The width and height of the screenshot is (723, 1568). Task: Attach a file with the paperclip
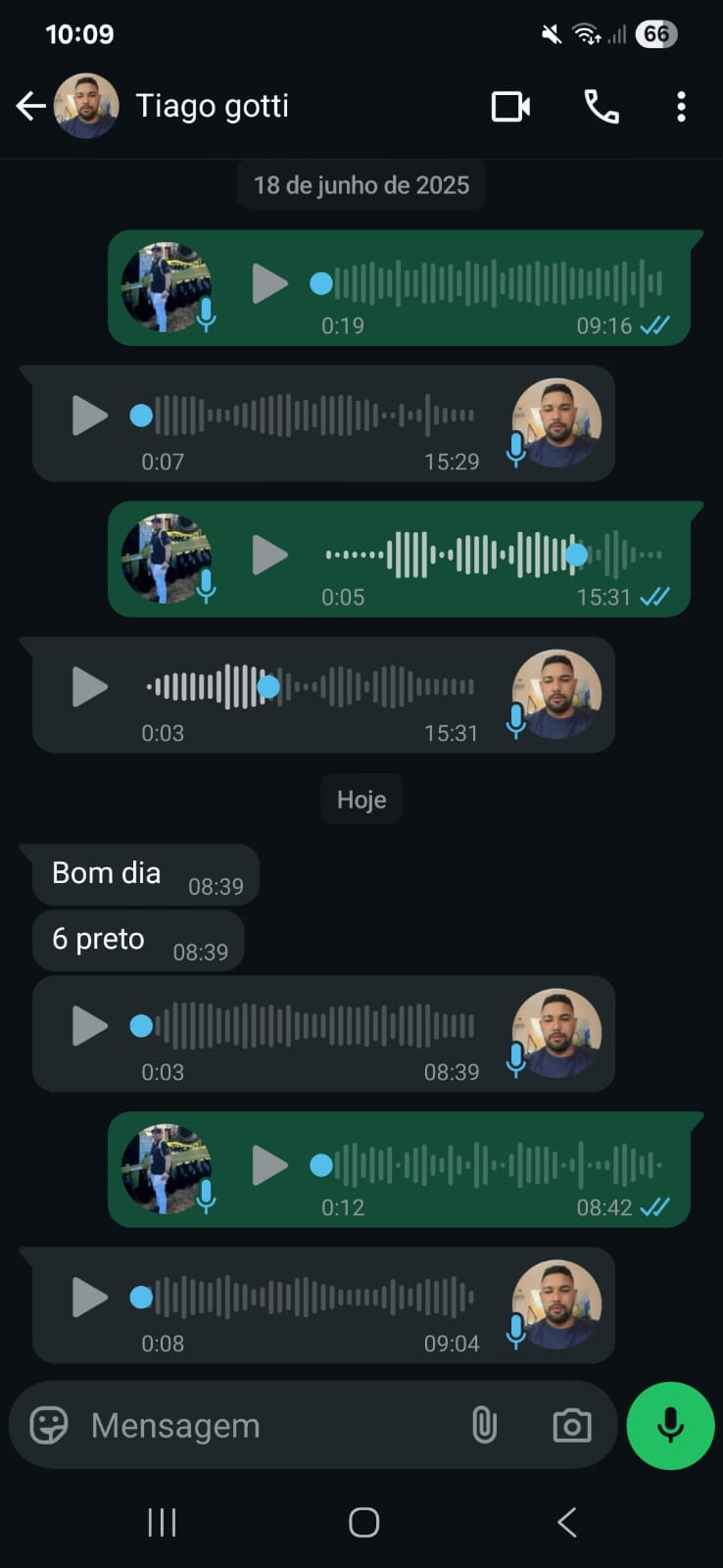[484, 1425]
